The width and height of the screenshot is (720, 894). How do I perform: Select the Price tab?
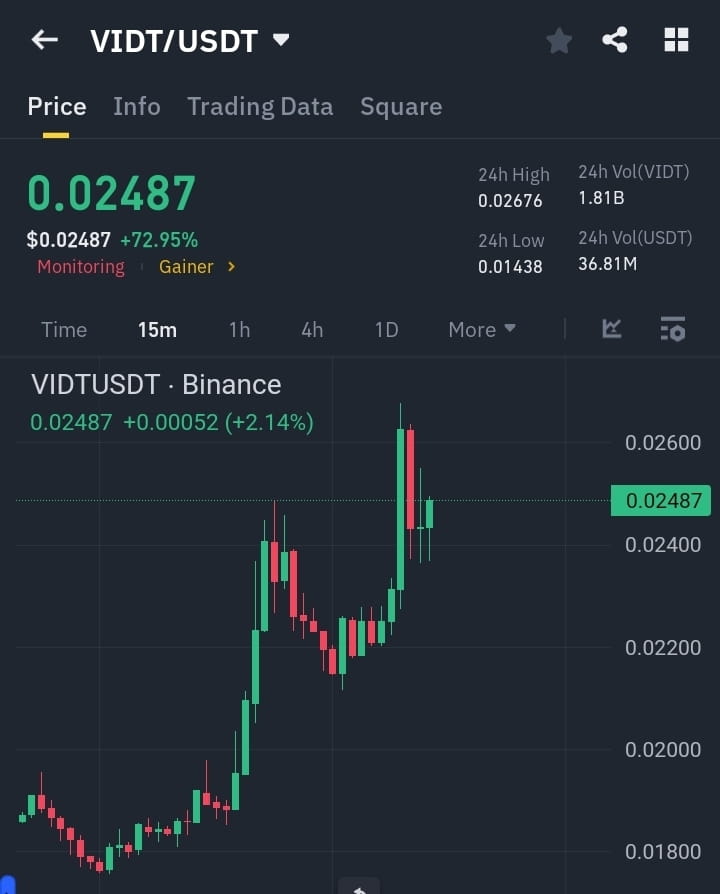point(56,106)
